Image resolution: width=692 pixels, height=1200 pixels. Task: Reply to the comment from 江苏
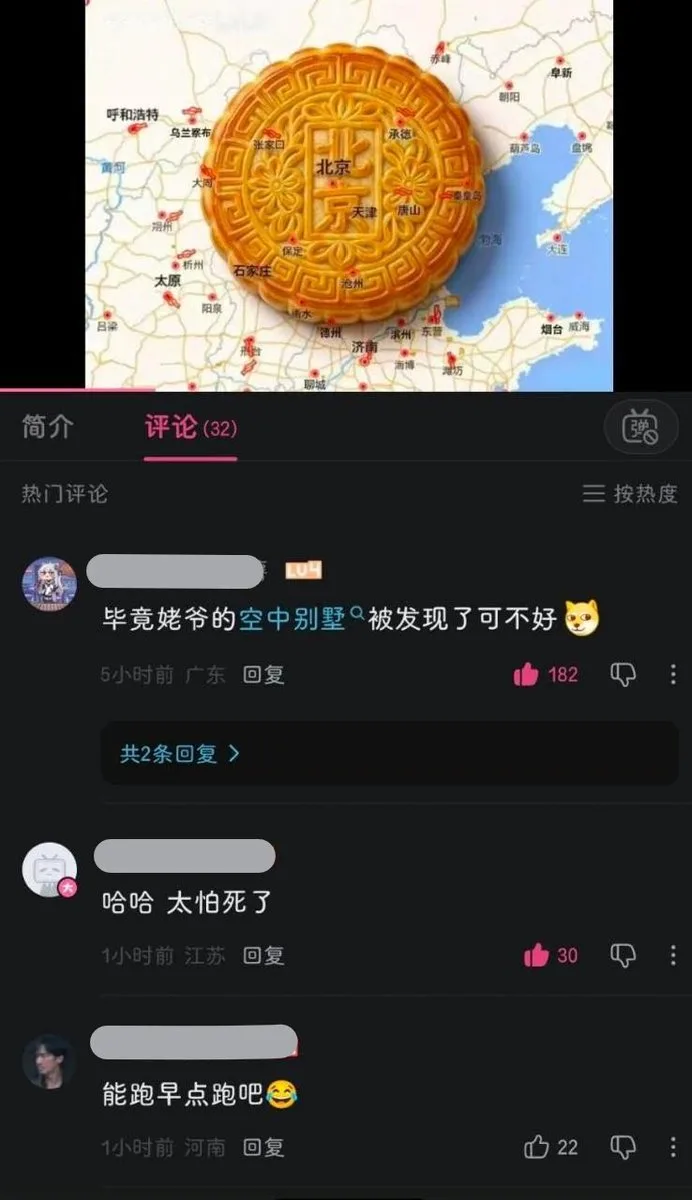(264, 956)
